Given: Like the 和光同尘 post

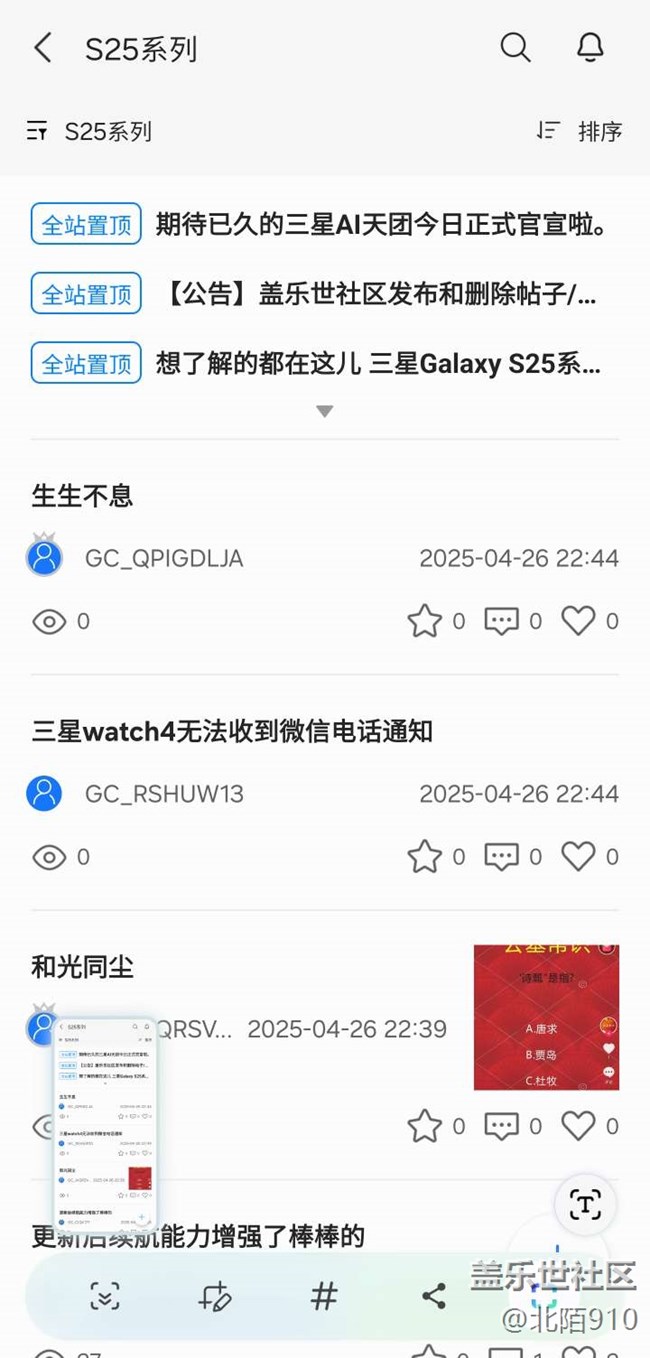Looking at the screenshot, I should (578, 1126).
